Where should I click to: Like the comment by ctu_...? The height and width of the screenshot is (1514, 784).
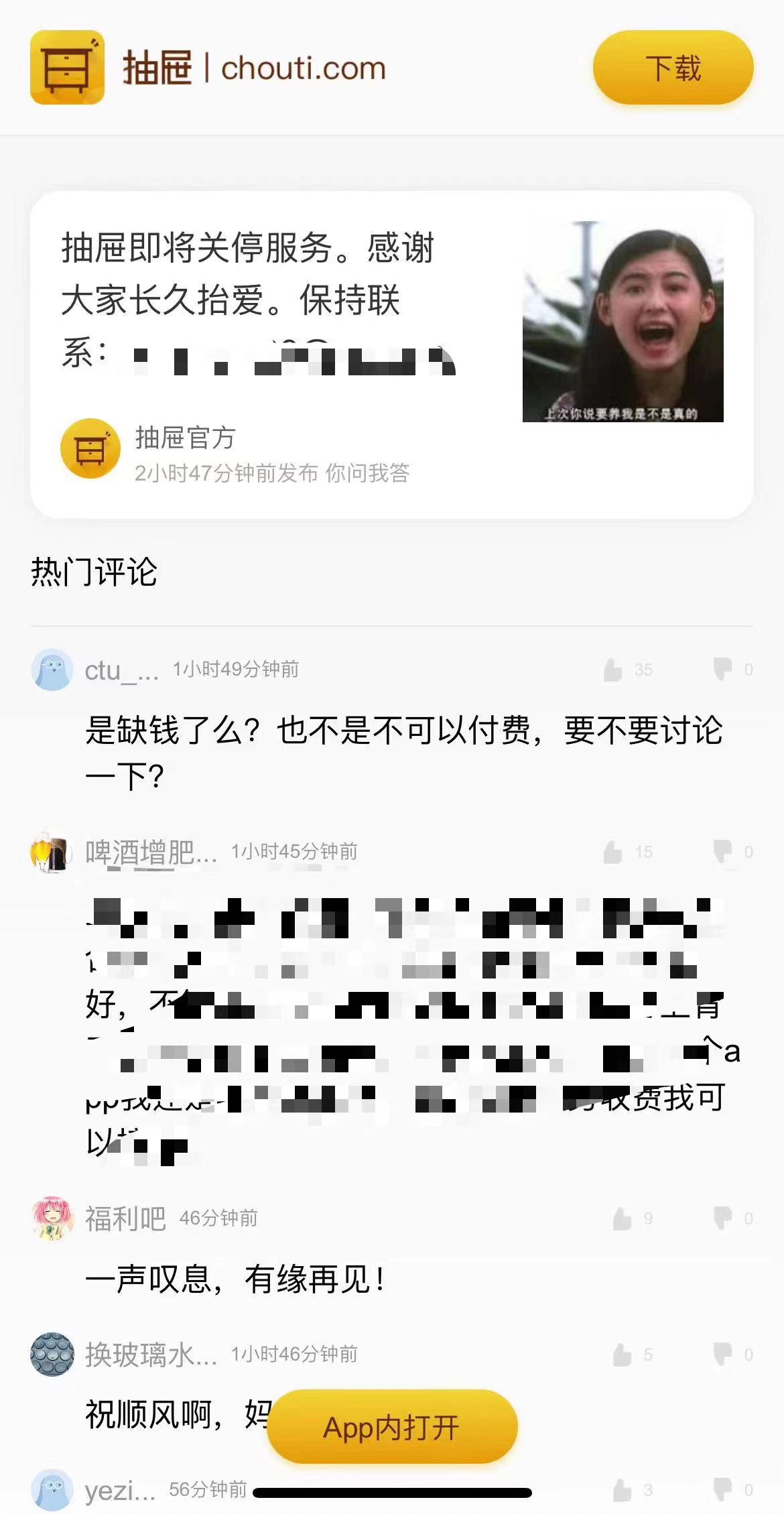(612, 669)
